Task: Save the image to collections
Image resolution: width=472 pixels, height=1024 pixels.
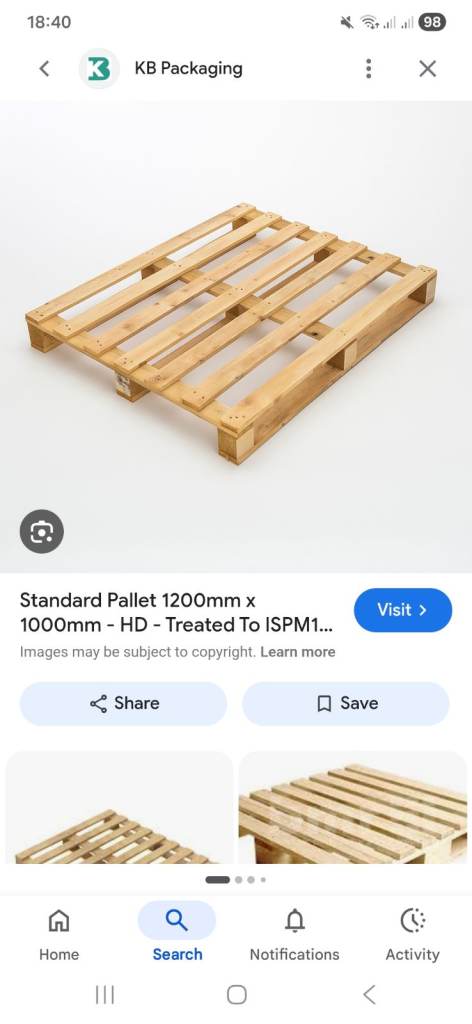Action: (x=346, y=703)
